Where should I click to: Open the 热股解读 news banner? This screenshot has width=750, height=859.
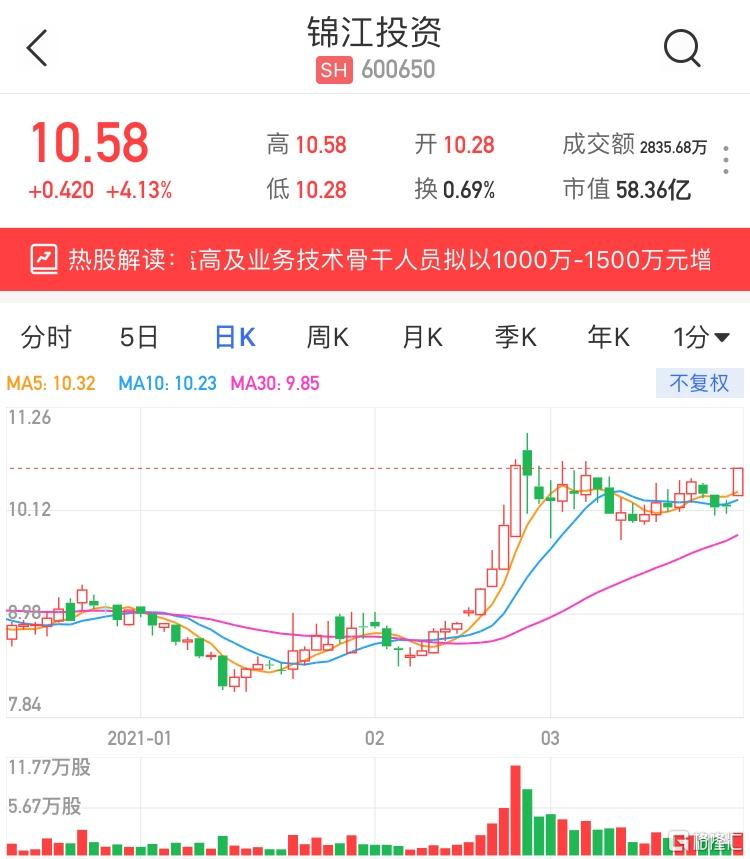tap(374, 260)
